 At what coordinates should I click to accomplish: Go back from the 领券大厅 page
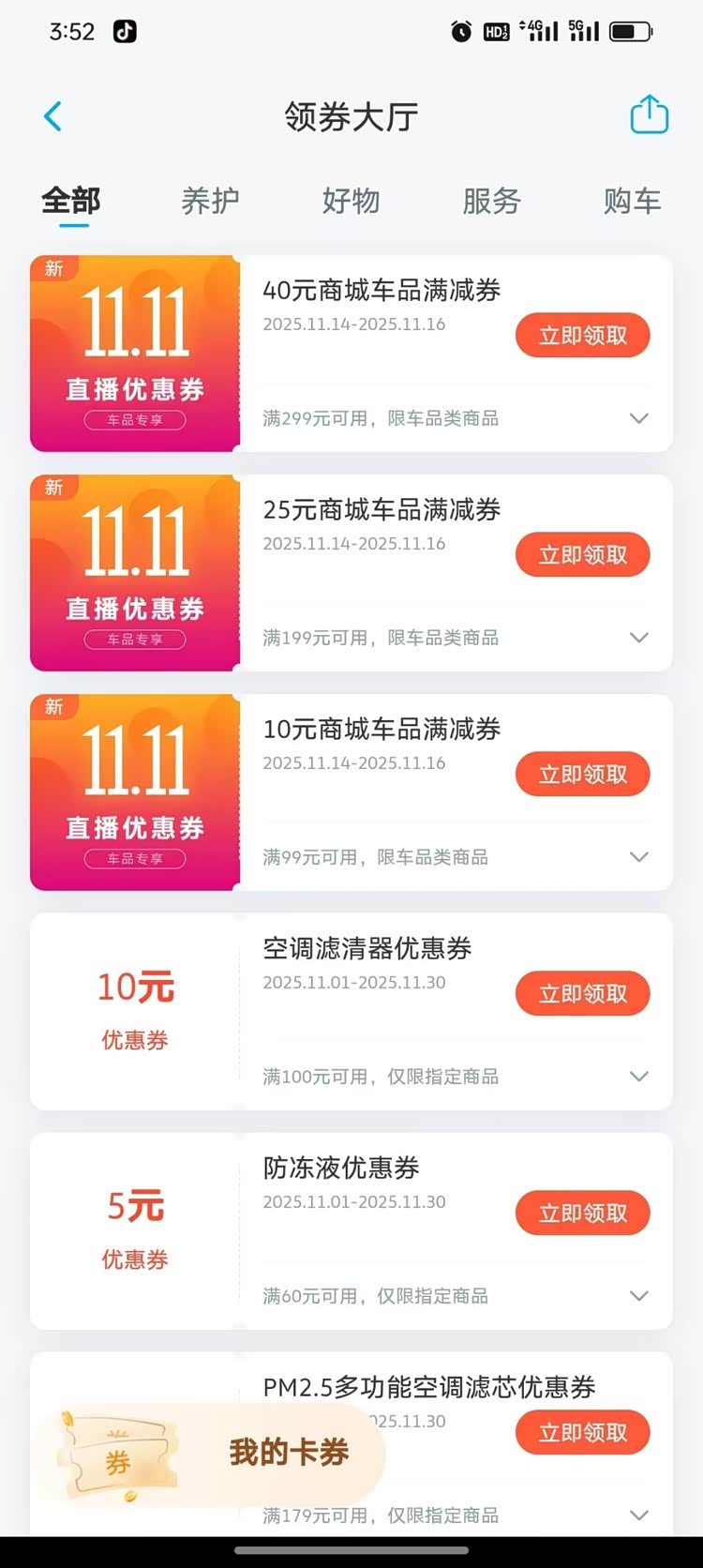(53, 117)
